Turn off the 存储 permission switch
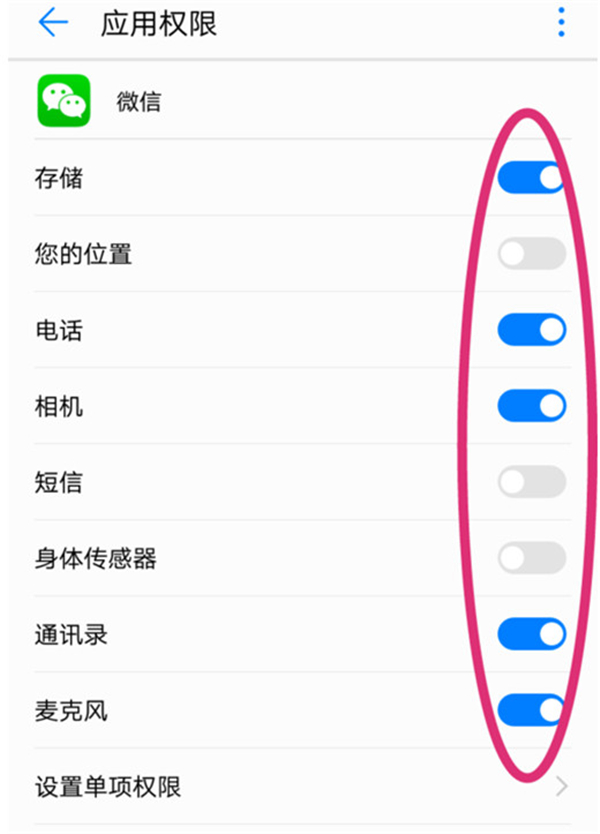 pos(531,178)
